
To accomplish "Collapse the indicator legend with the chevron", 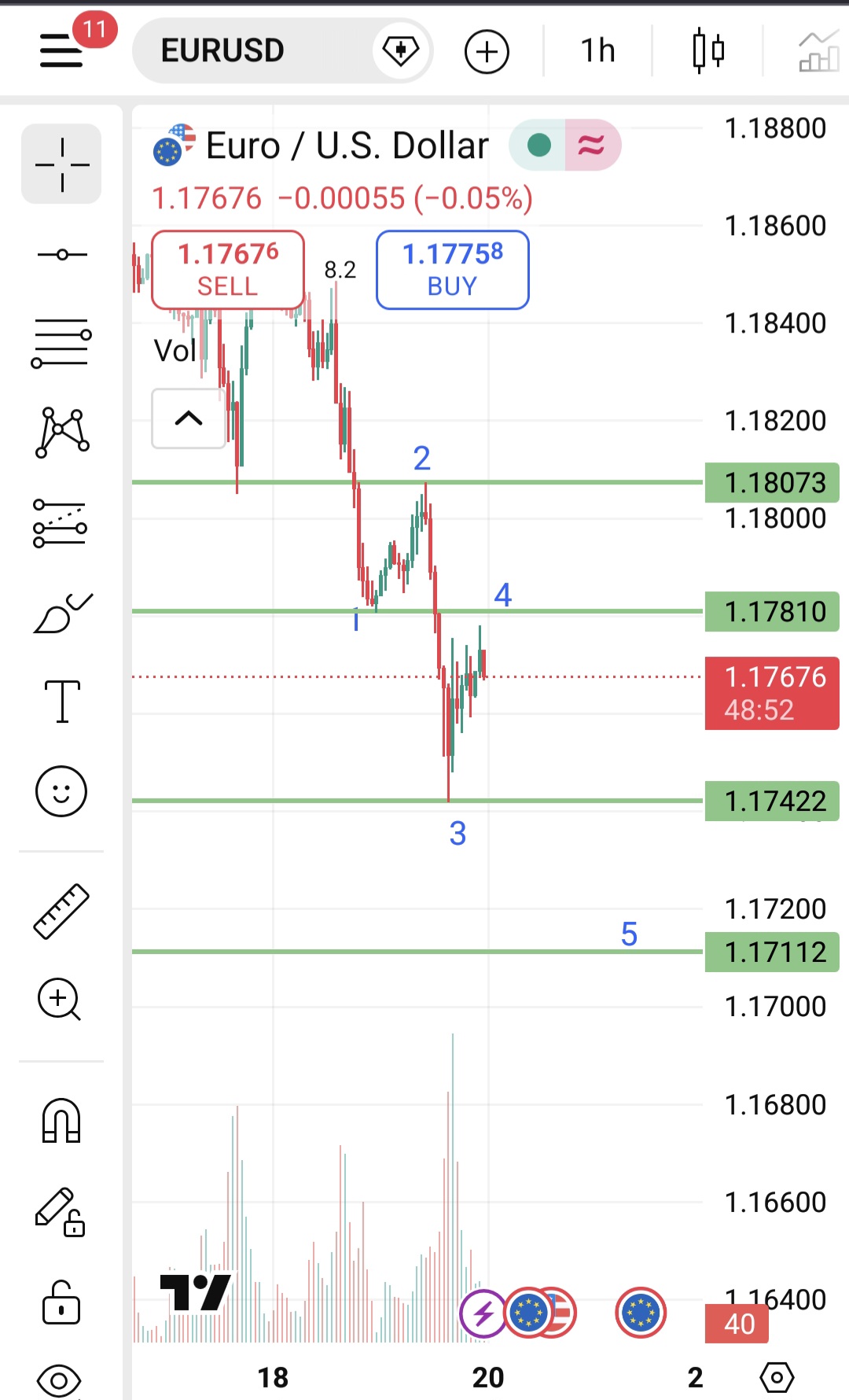I will (x=189, y=418).
